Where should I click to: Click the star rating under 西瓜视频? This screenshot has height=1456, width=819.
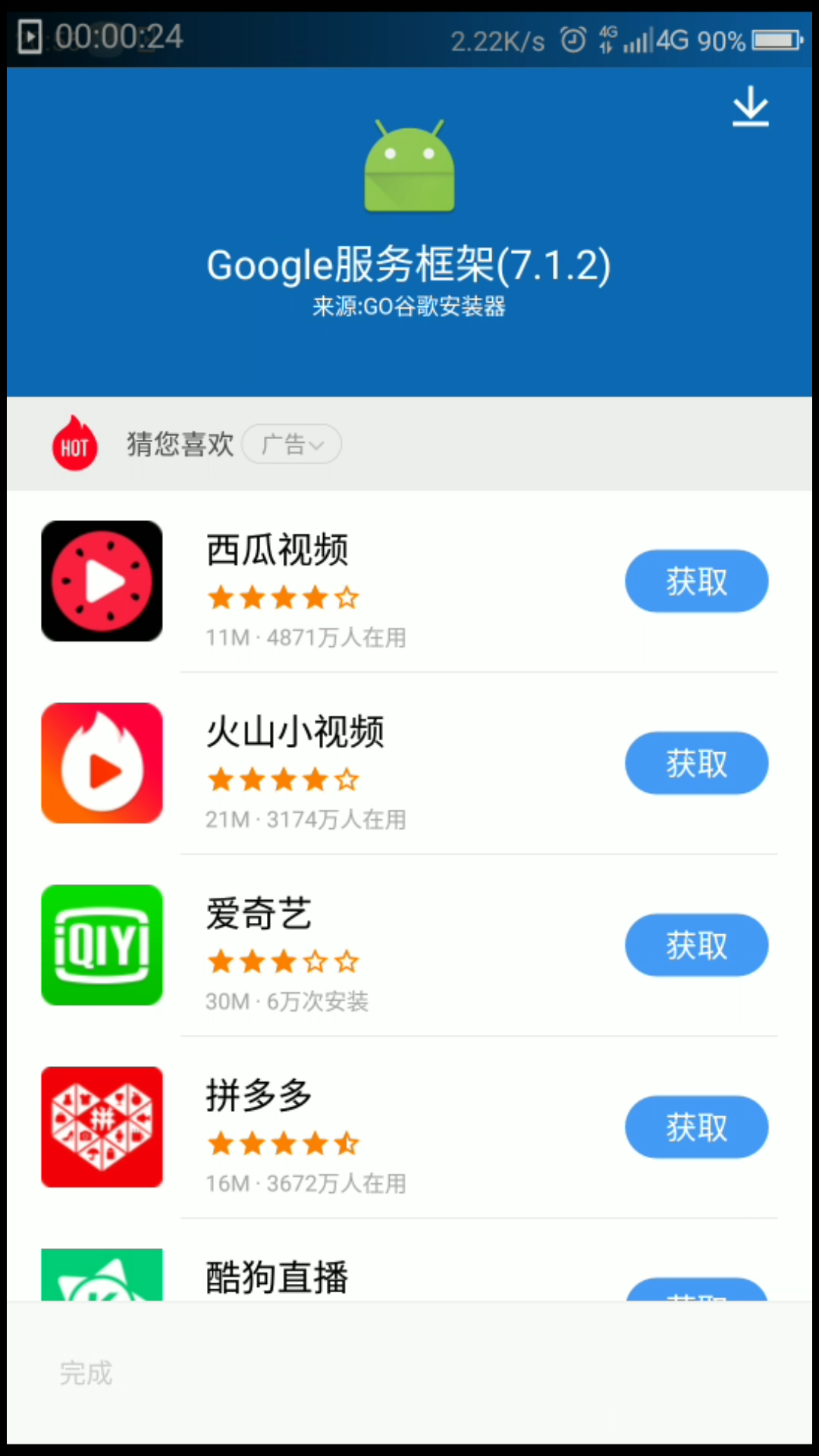coord(282,598)
